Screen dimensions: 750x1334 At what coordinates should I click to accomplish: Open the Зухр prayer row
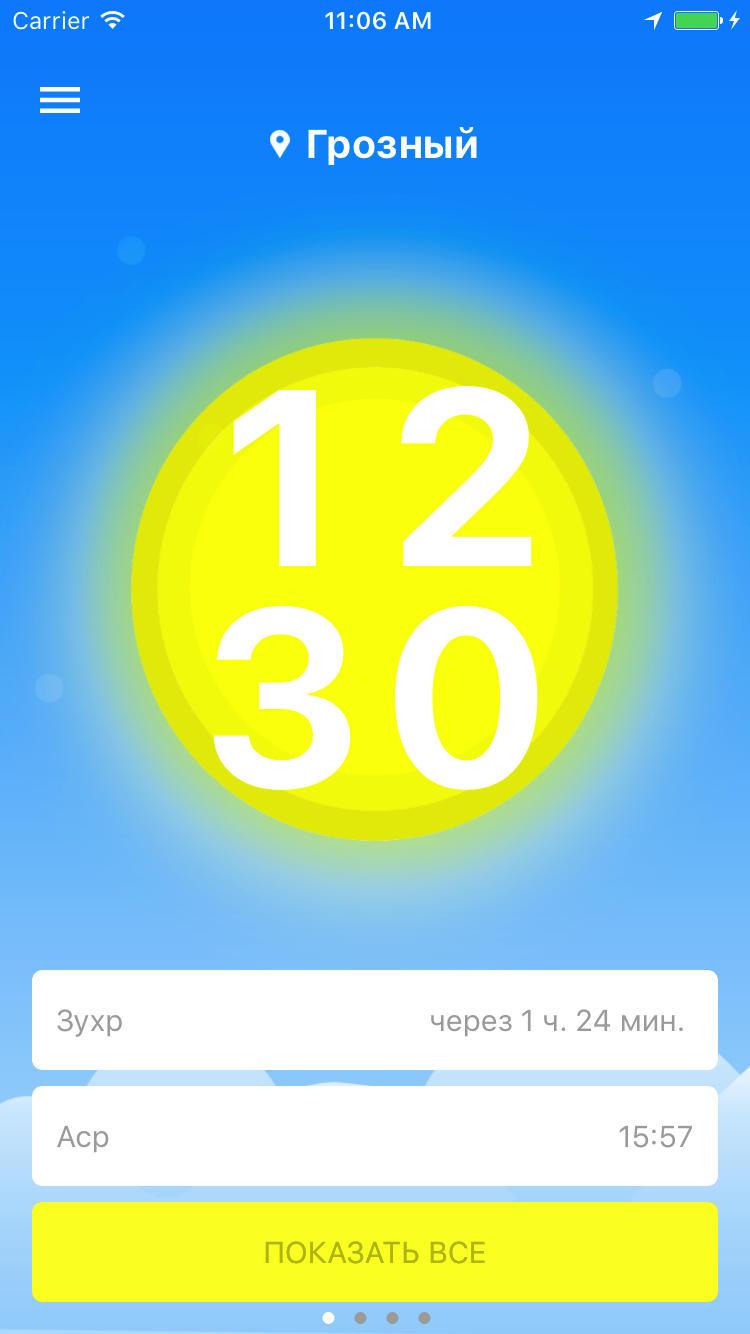(x=375, y=1021)
